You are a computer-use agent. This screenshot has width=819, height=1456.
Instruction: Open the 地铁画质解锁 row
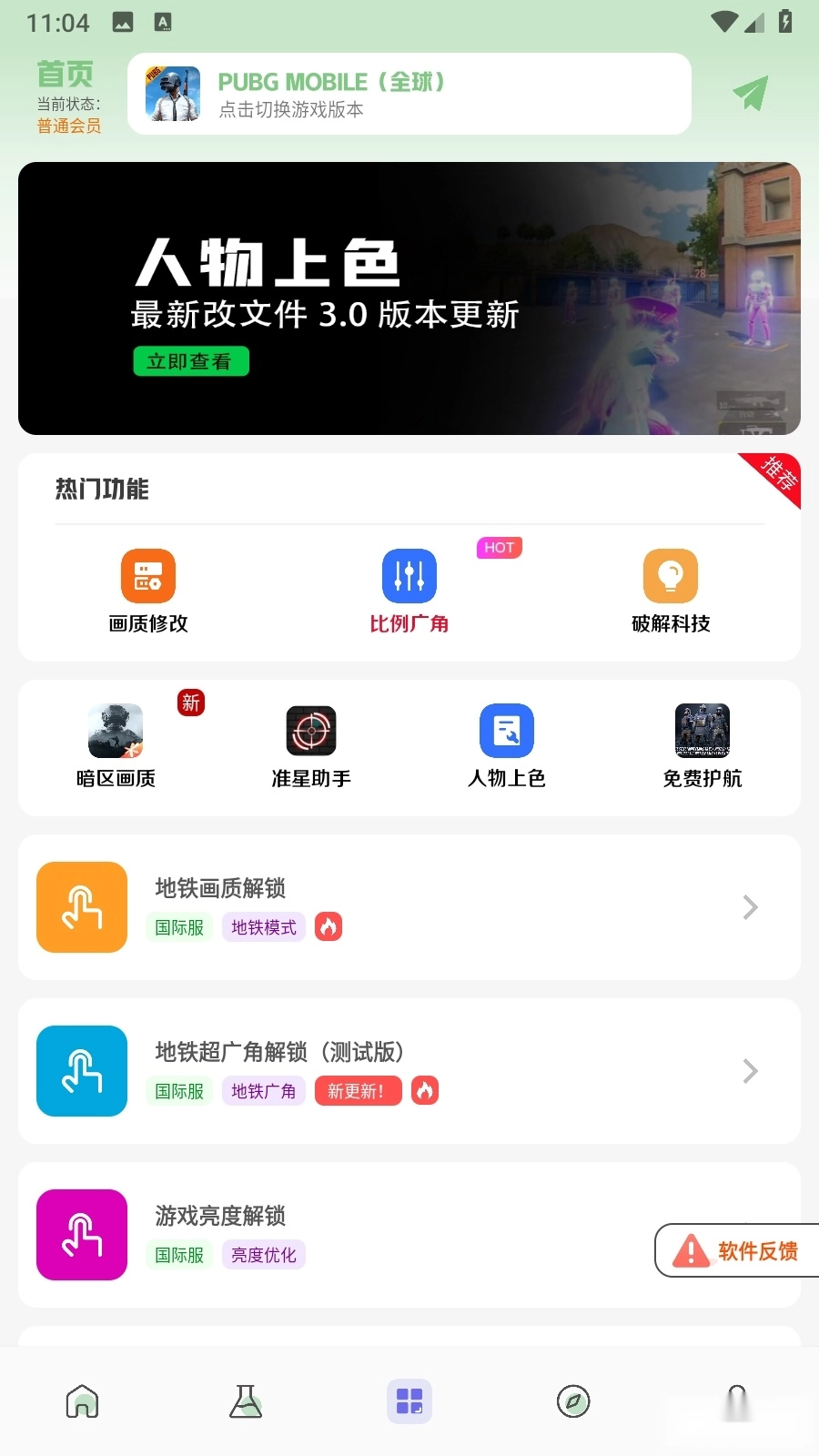click(x=409, y=907)
